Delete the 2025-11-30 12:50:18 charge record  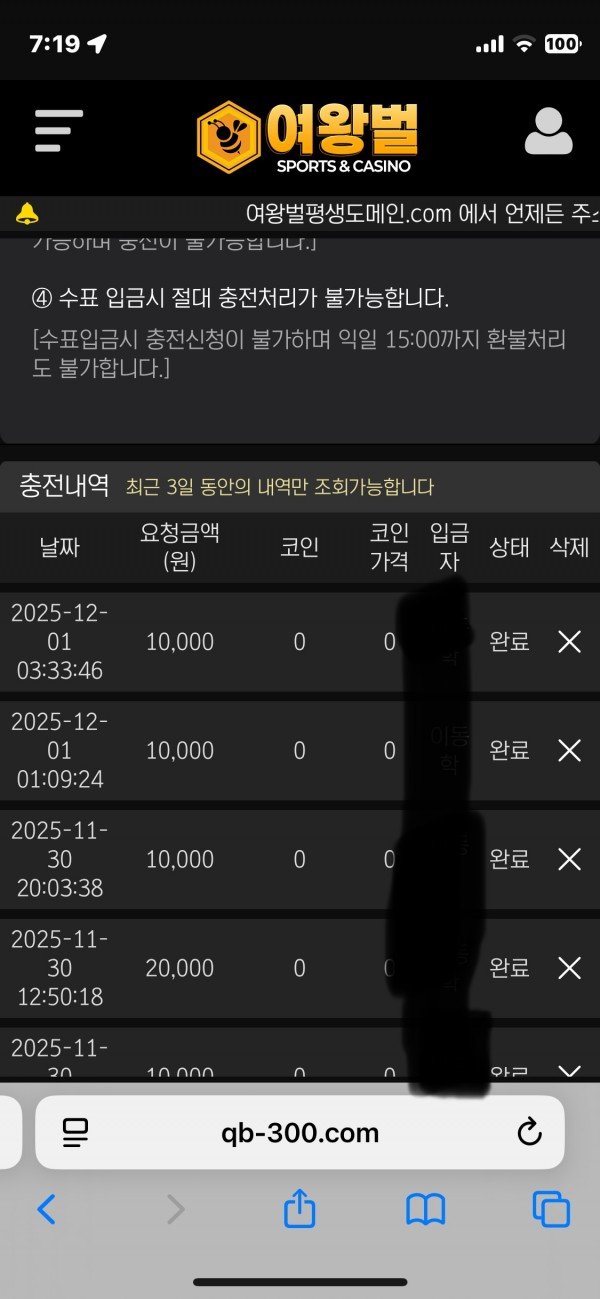pos(569,968)
